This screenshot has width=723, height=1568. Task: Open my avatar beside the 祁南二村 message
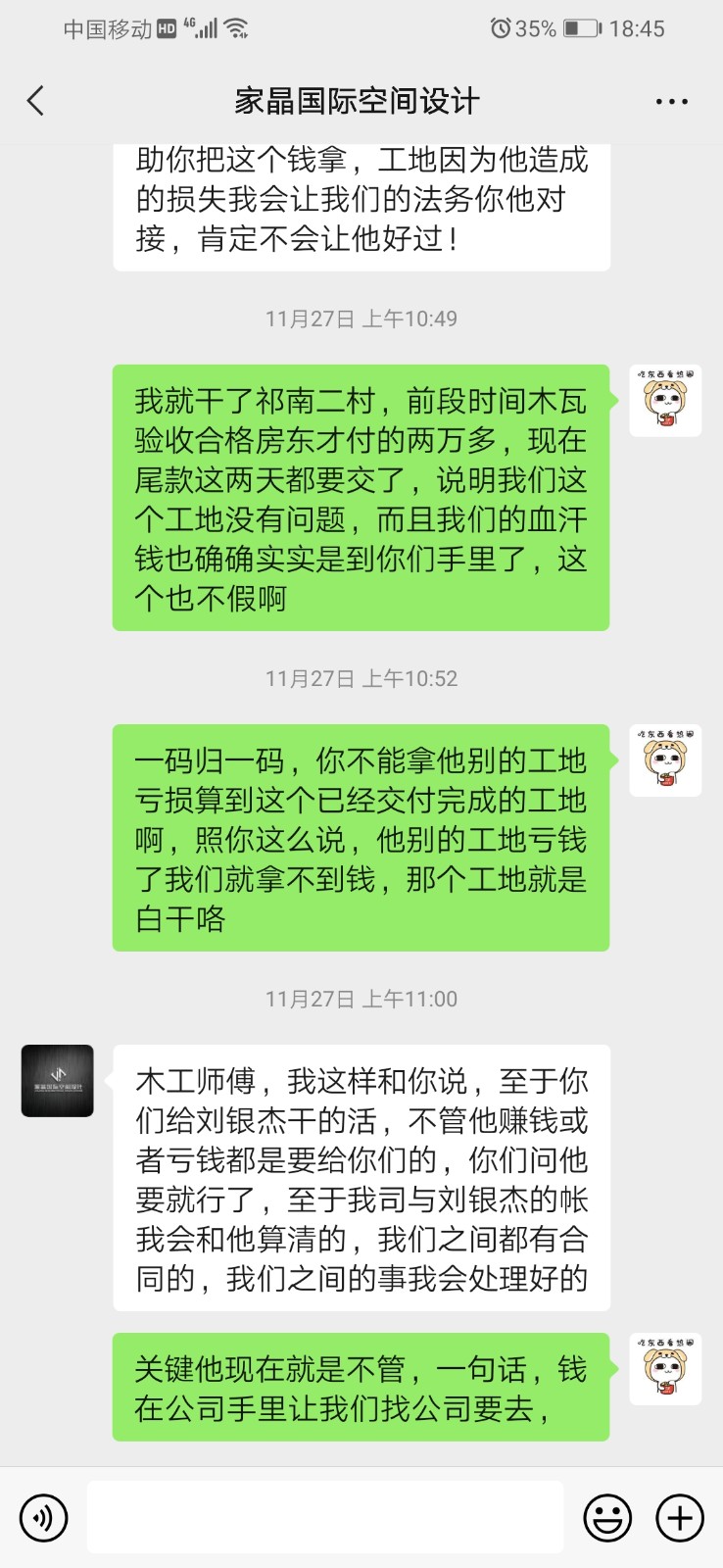click(665, 401)
